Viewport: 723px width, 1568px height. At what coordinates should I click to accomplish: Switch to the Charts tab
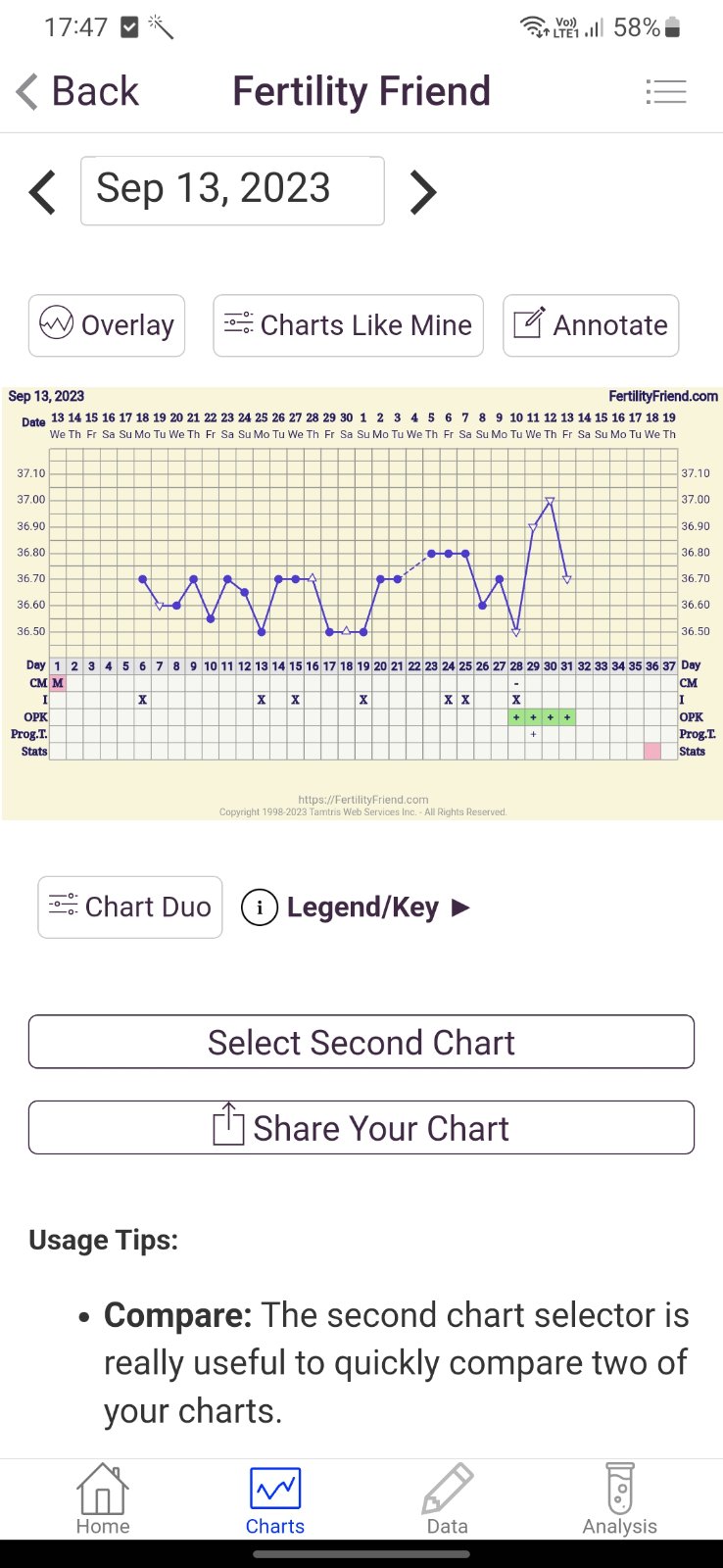(275, 1499)
